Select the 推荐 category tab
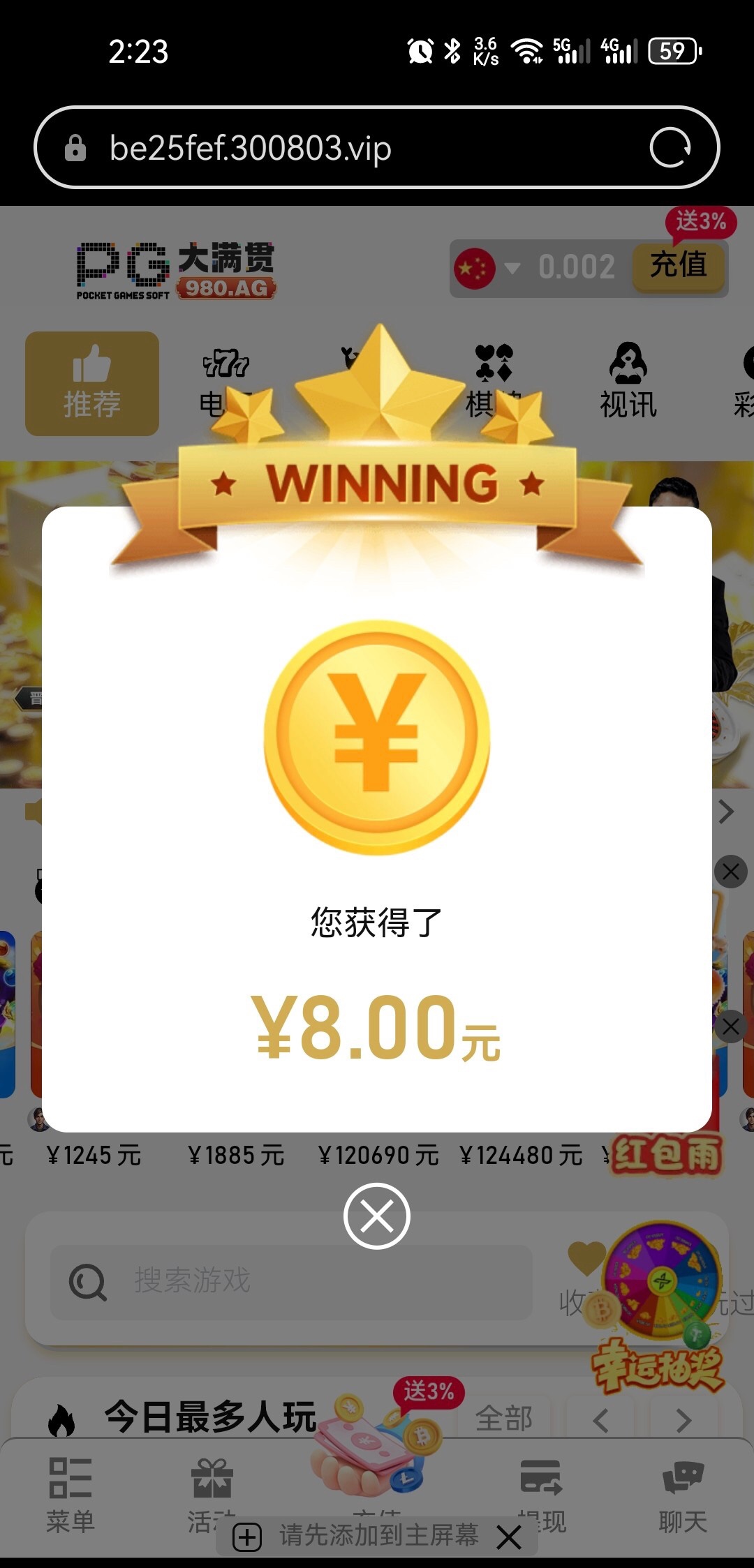The width and height of the screenshot is (754, 1568). point(92,384)
